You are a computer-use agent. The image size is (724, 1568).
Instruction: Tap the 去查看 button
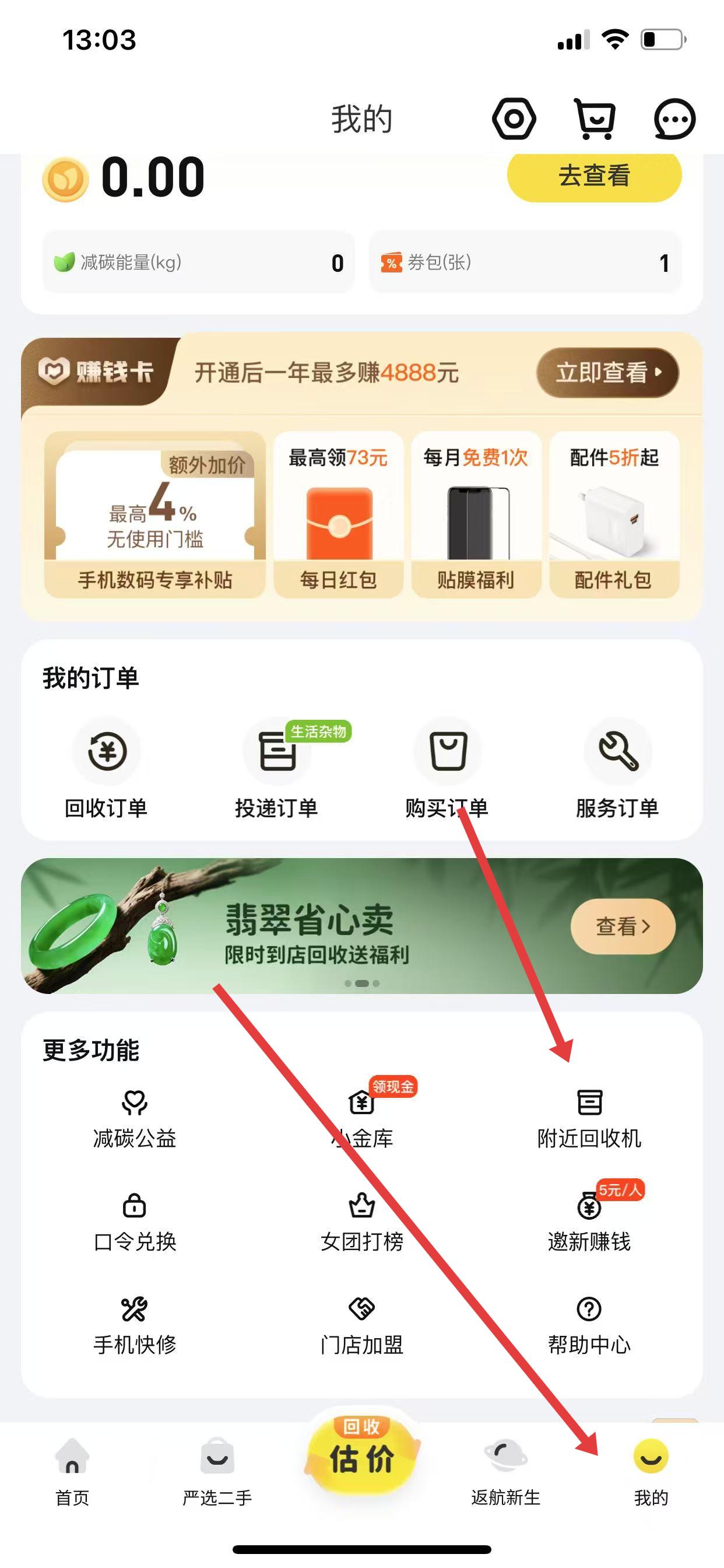coord(594,176)
